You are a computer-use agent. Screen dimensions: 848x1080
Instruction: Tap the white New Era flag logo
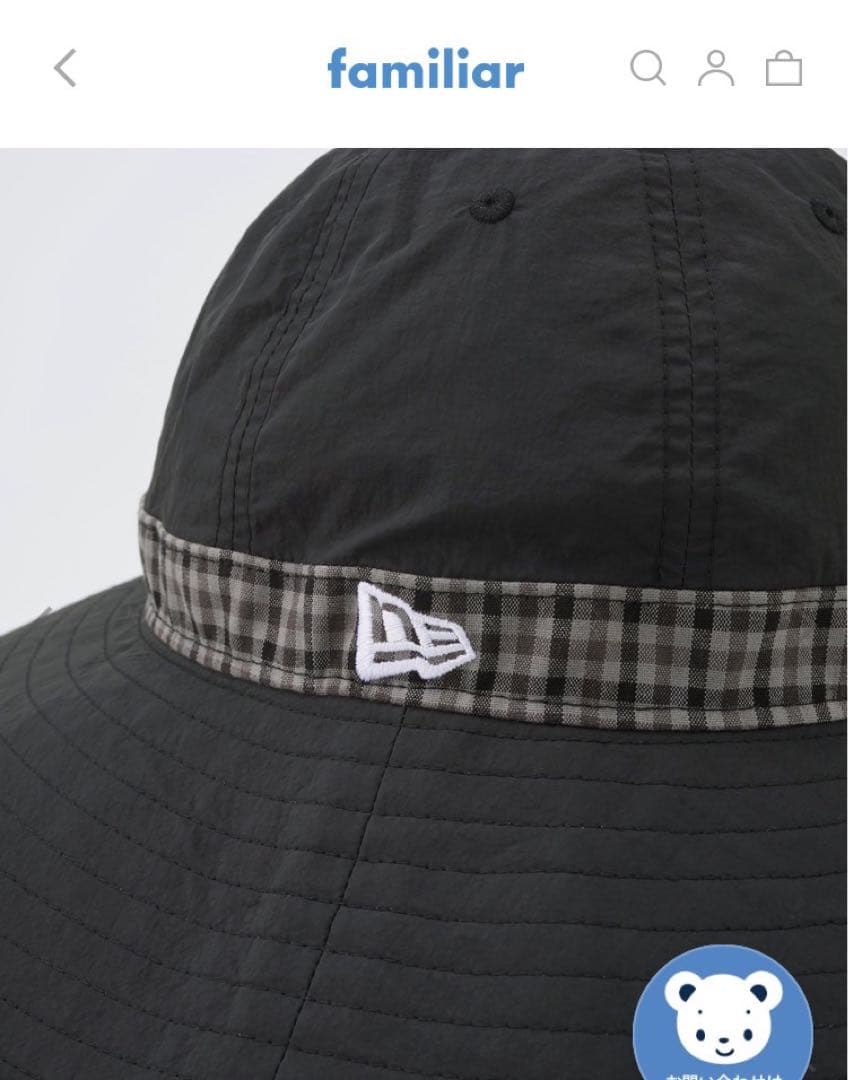point(410,630)
